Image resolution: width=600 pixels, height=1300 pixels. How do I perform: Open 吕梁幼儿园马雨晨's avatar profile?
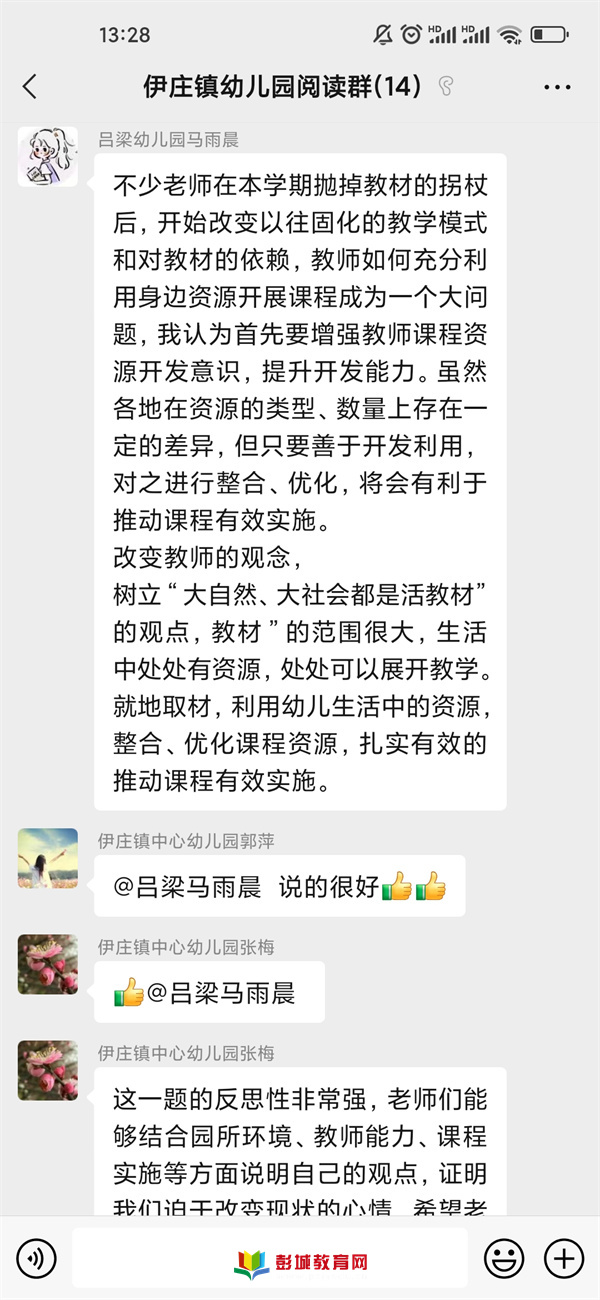tap(47, 156)
